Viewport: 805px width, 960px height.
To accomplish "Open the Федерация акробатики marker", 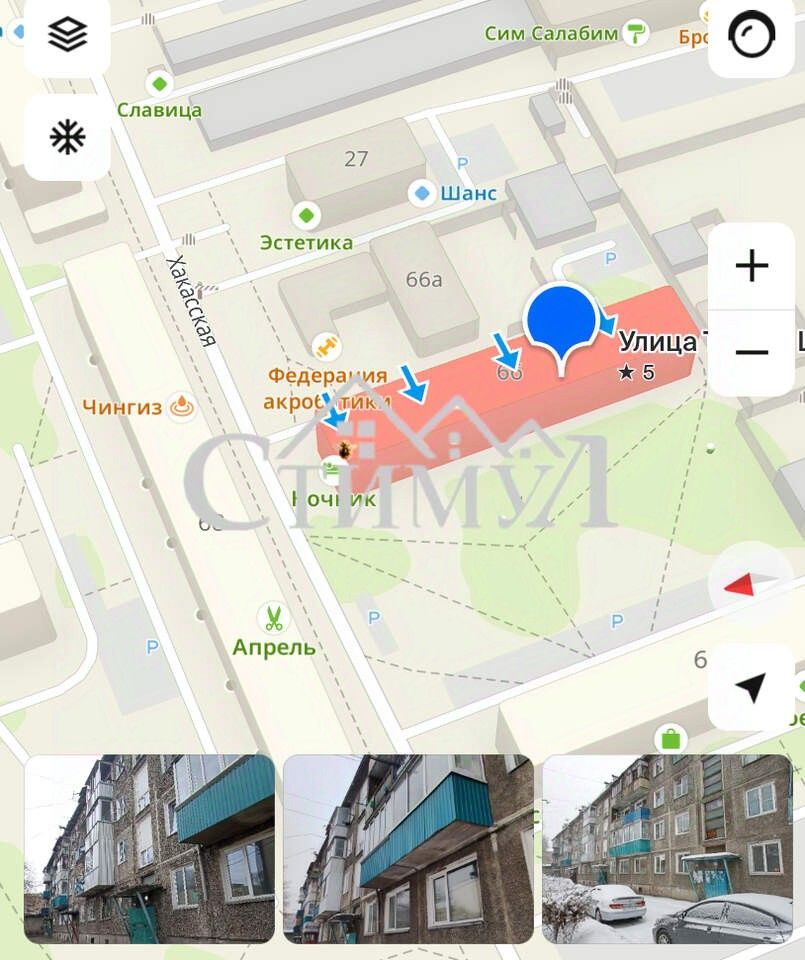I will point(324,347).
